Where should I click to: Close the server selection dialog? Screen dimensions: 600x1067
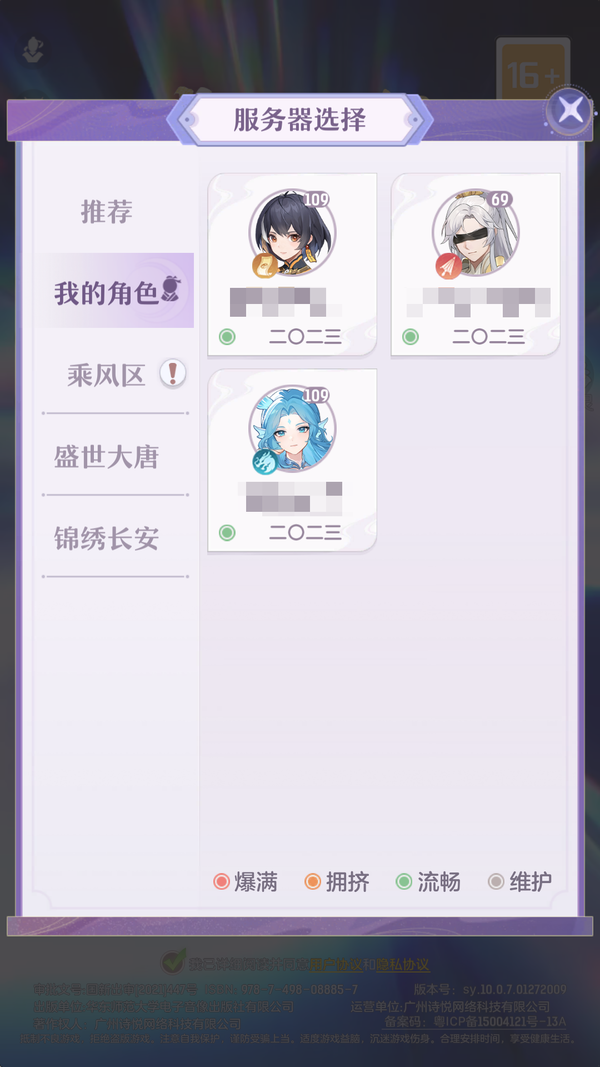coord(570,110)
